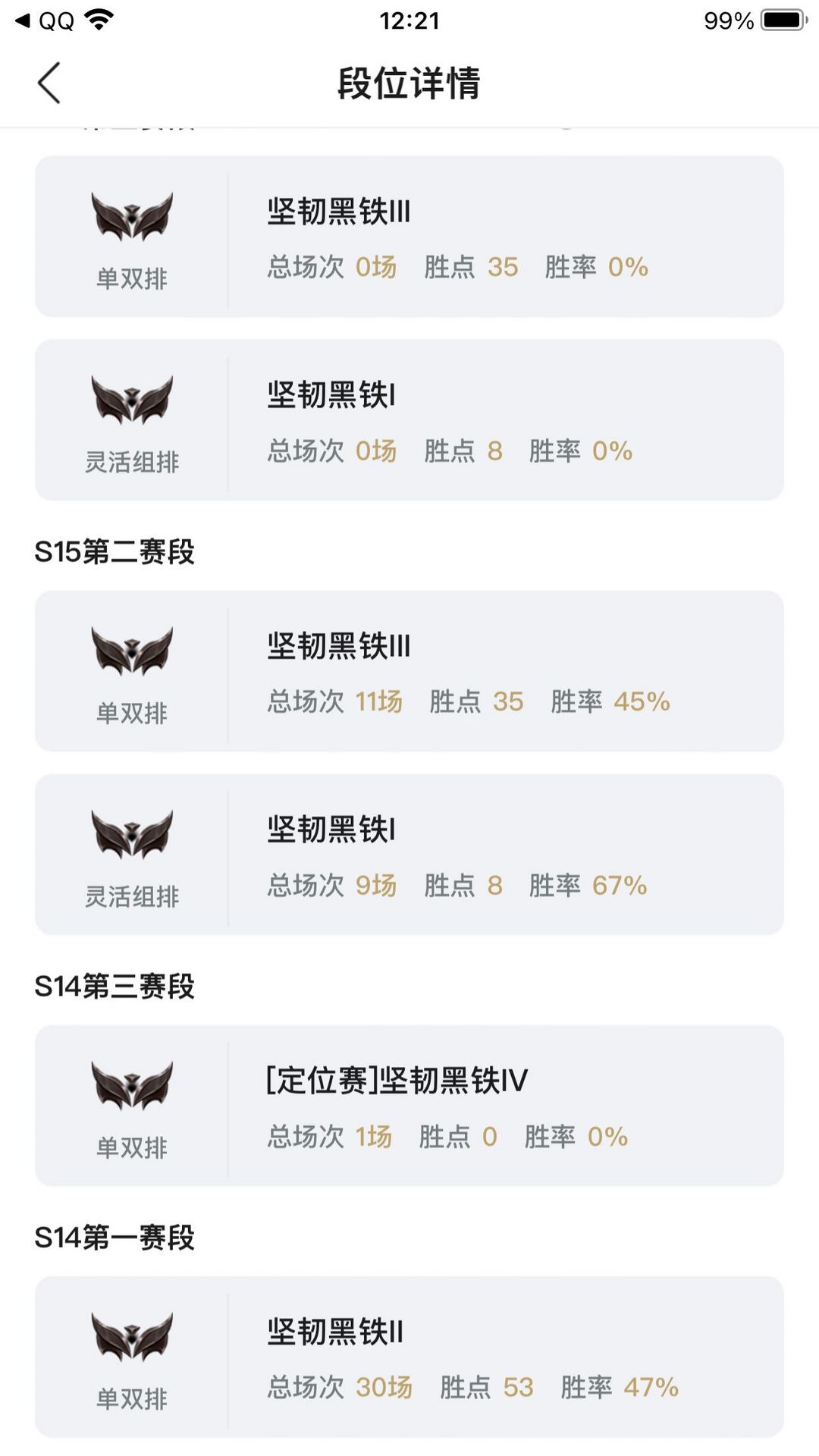Screen dimensions: 819x1456
Task: Return to the QQ app via the status bar
Action: [x=44, y=20]
